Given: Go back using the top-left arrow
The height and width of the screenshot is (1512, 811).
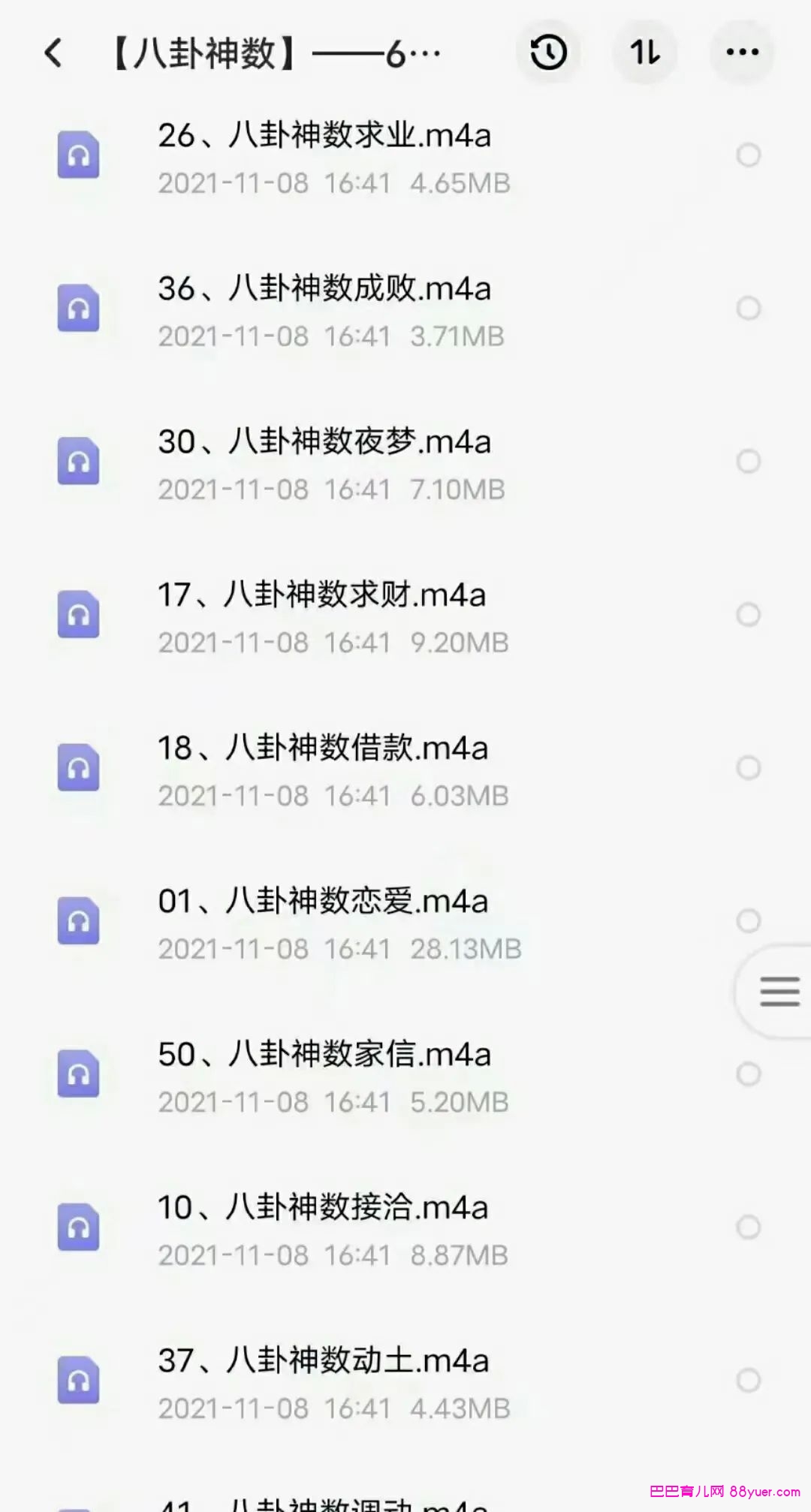Looking at the screenshot, I should pyautogui.click(x=53, y=53).
